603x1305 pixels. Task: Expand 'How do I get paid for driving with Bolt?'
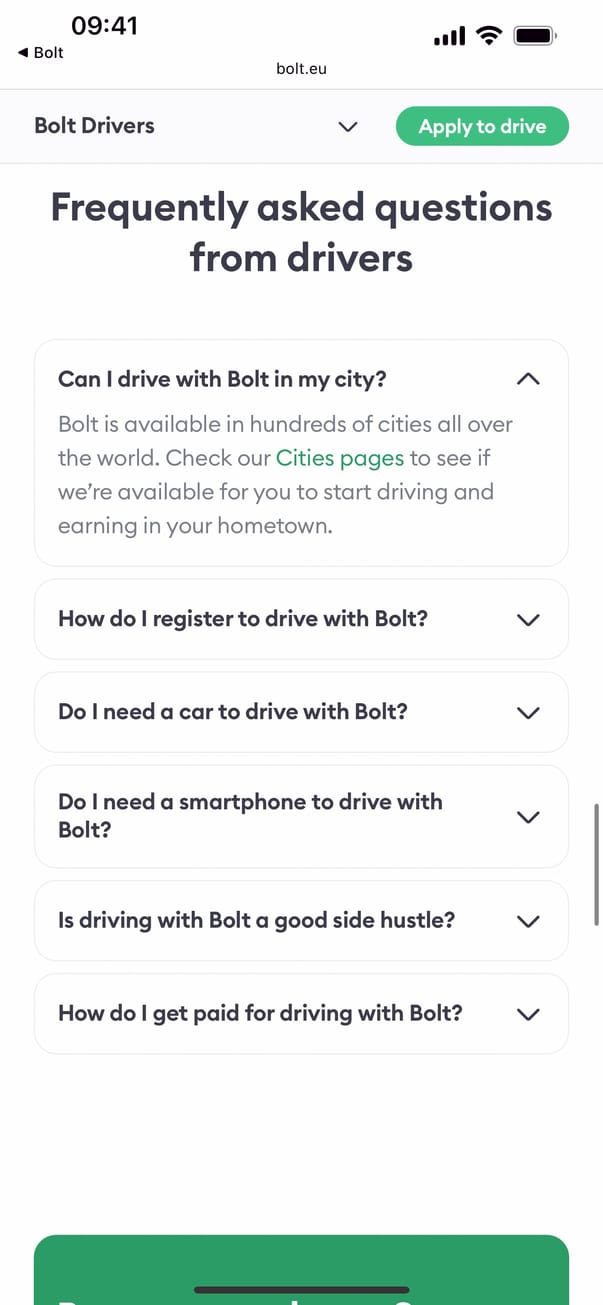pos(301,1013)
